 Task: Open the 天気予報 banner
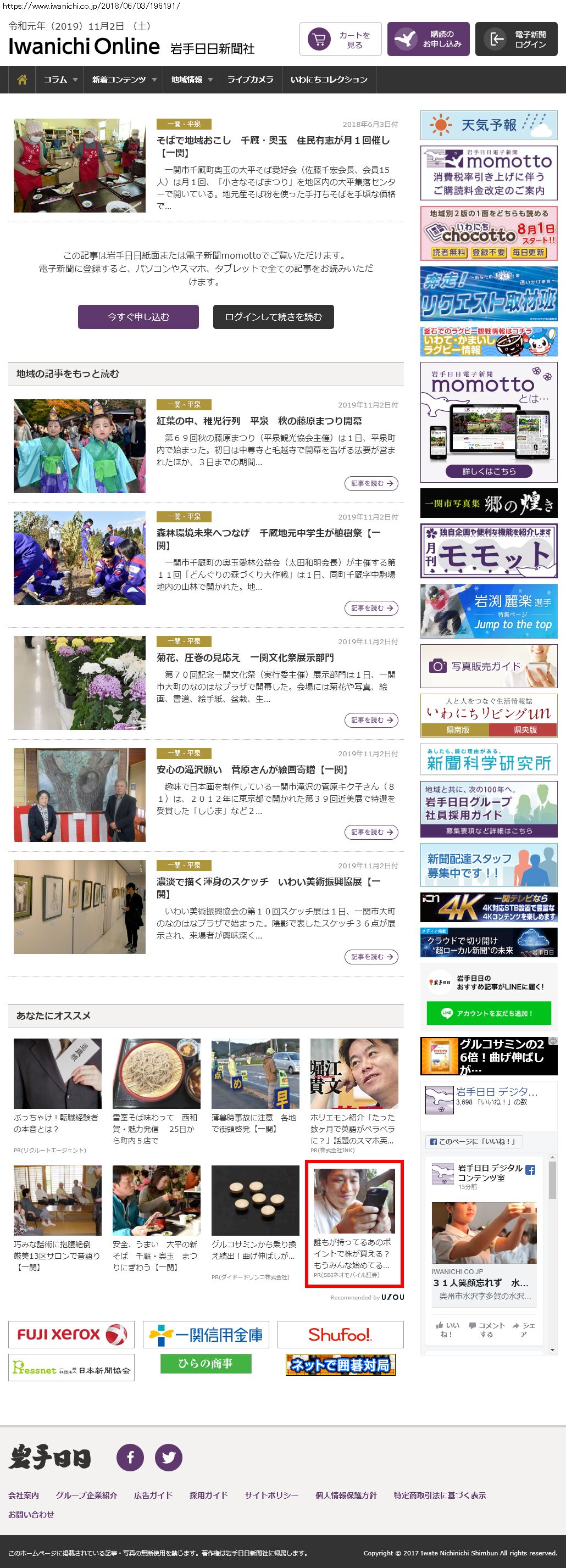(489, 125)
